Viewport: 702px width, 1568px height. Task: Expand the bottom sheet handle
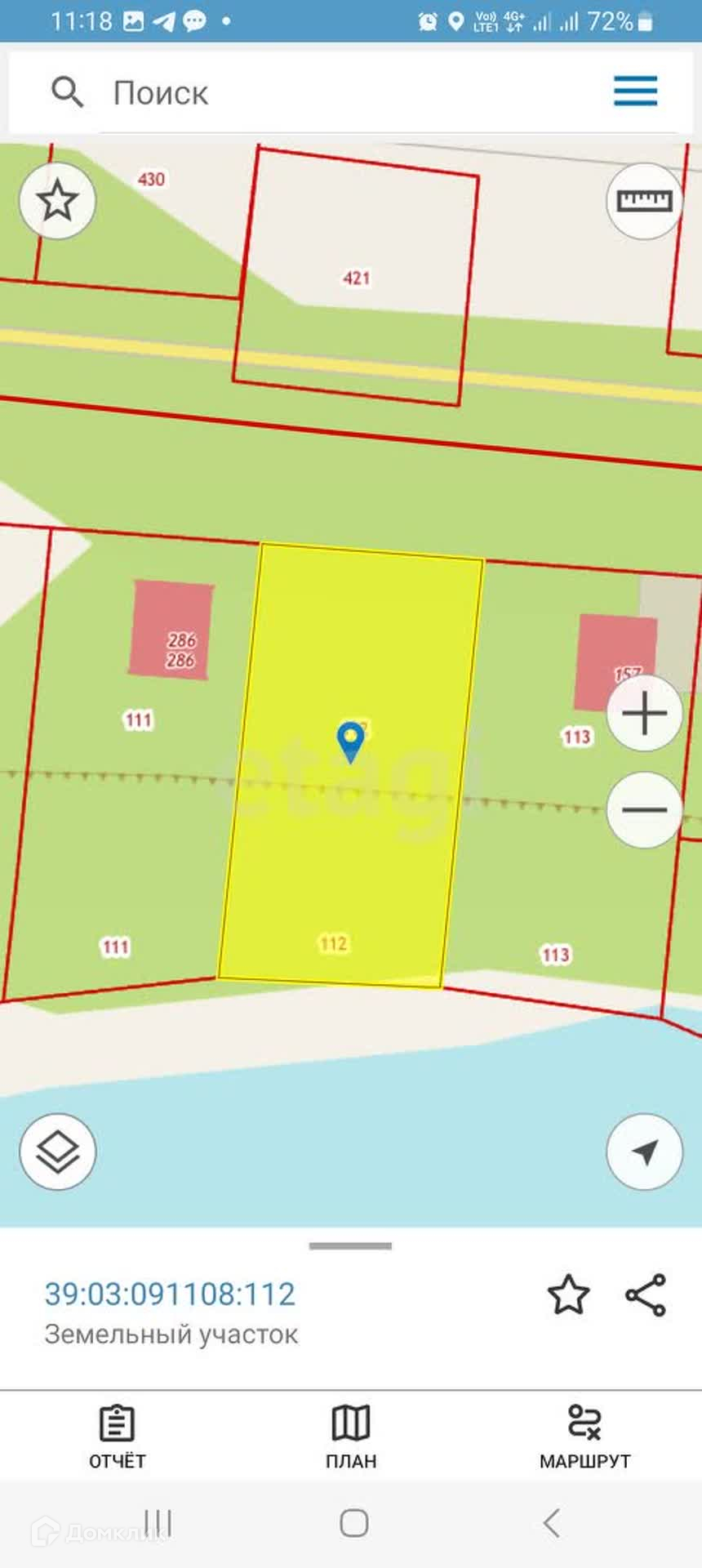(350, 1246)
